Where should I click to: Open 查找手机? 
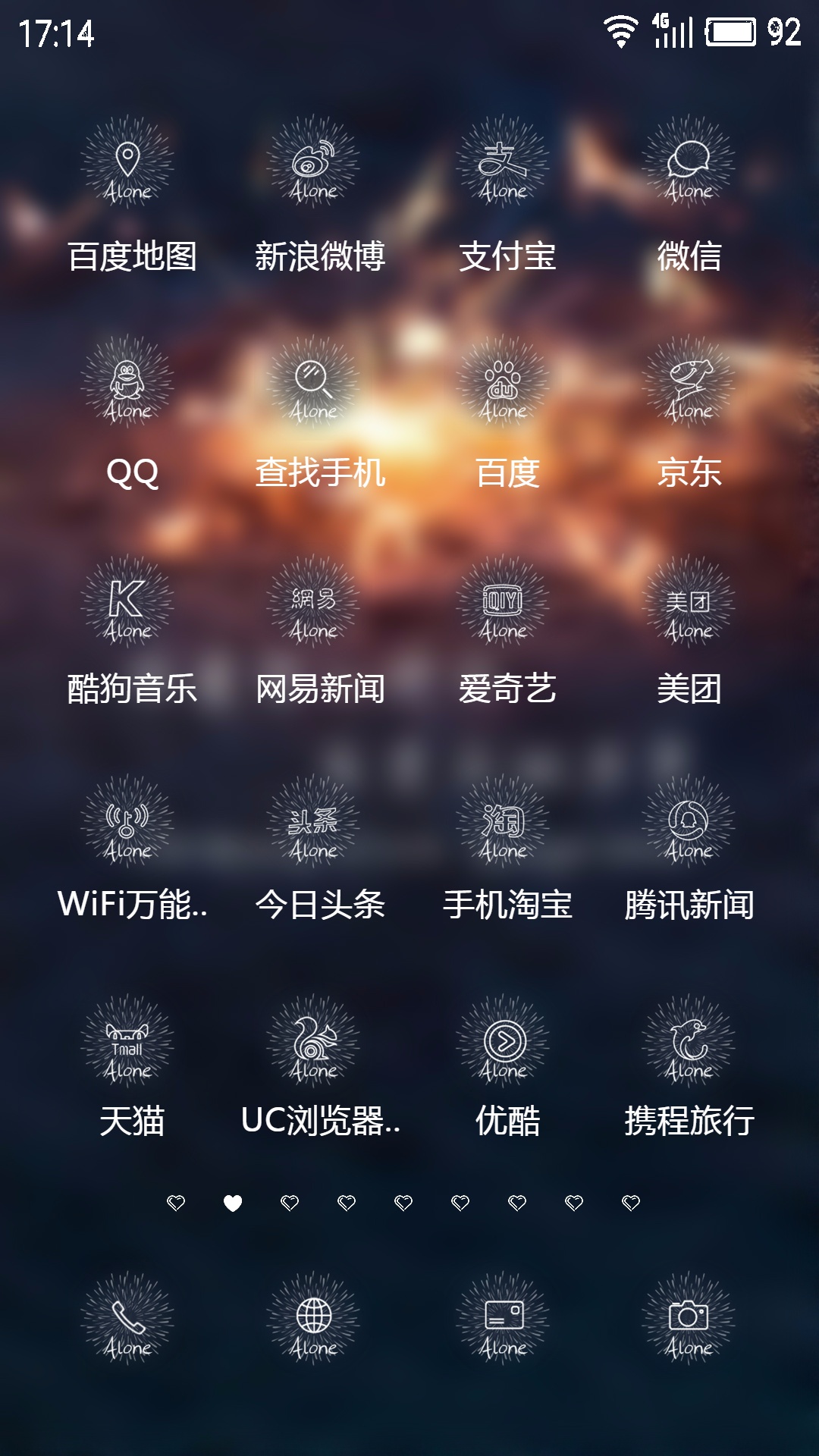313,383
